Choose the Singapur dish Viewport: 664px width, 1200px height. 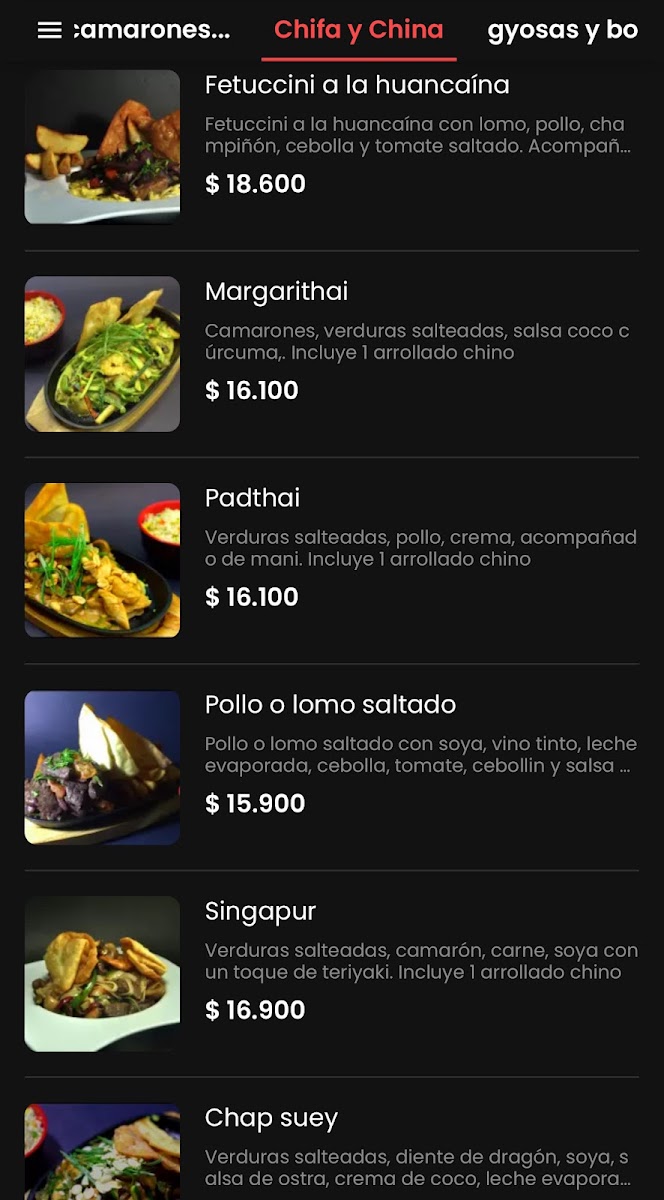point(260,911)
